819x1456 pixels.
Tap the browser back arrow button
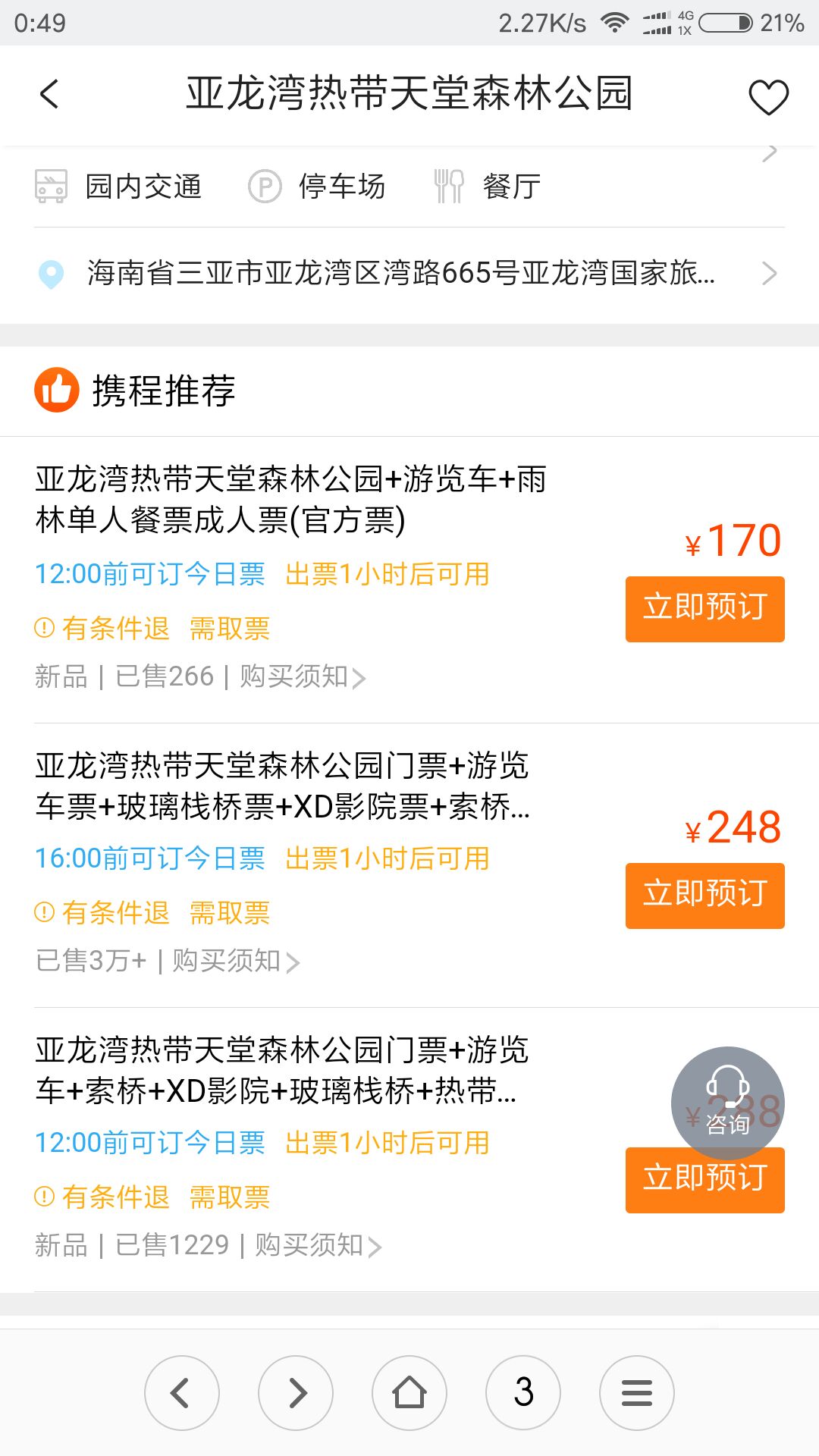(182, 1393)
